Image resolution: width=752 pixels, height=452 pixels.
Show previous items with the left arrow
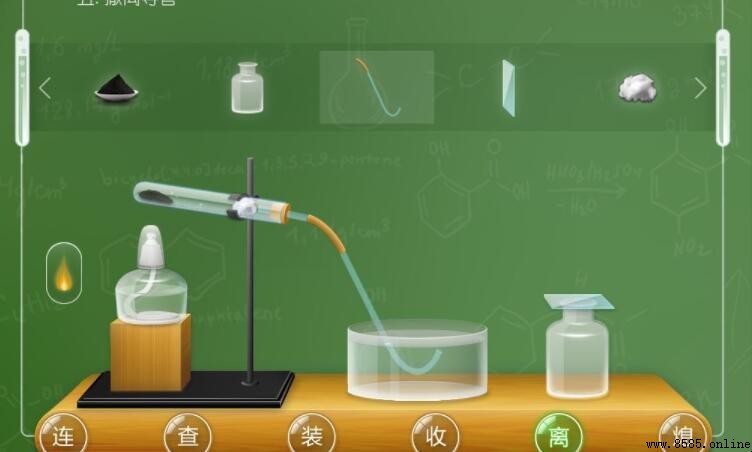coord(44,89)
